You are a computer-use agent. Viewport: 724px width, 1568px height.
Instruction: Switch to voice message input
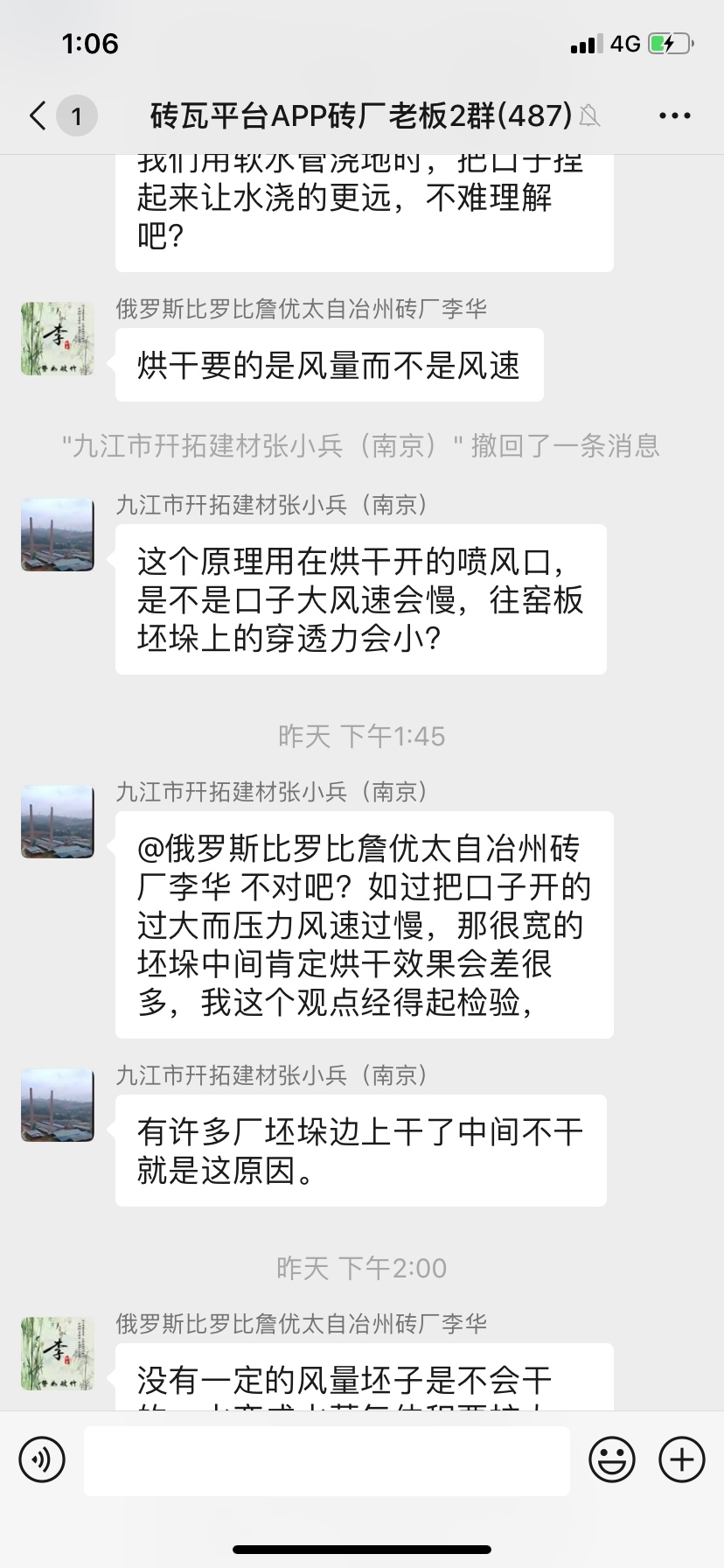pos(42,1459)
